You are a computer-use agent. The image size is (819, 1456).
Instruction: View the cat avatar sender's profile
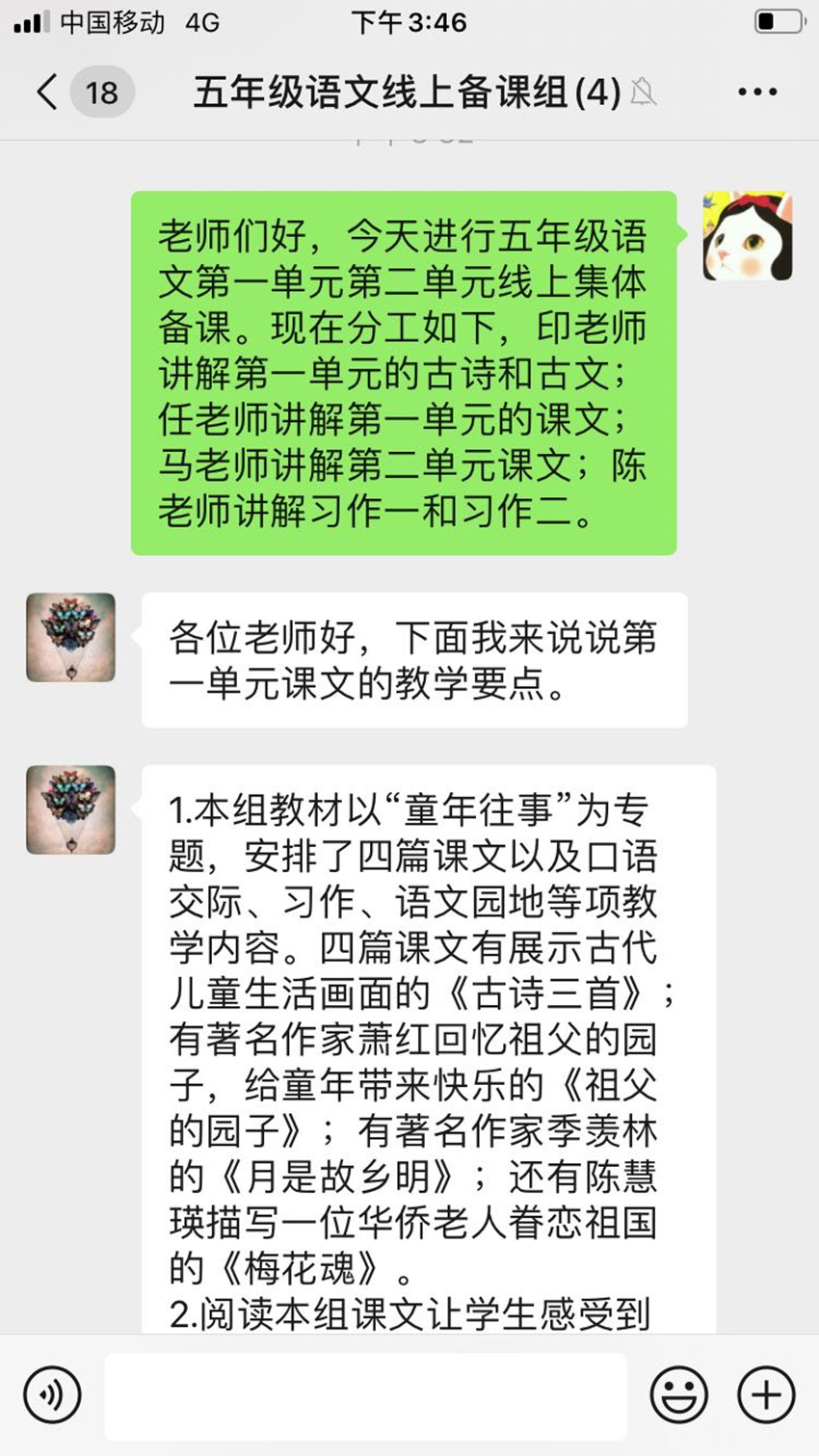747,236
